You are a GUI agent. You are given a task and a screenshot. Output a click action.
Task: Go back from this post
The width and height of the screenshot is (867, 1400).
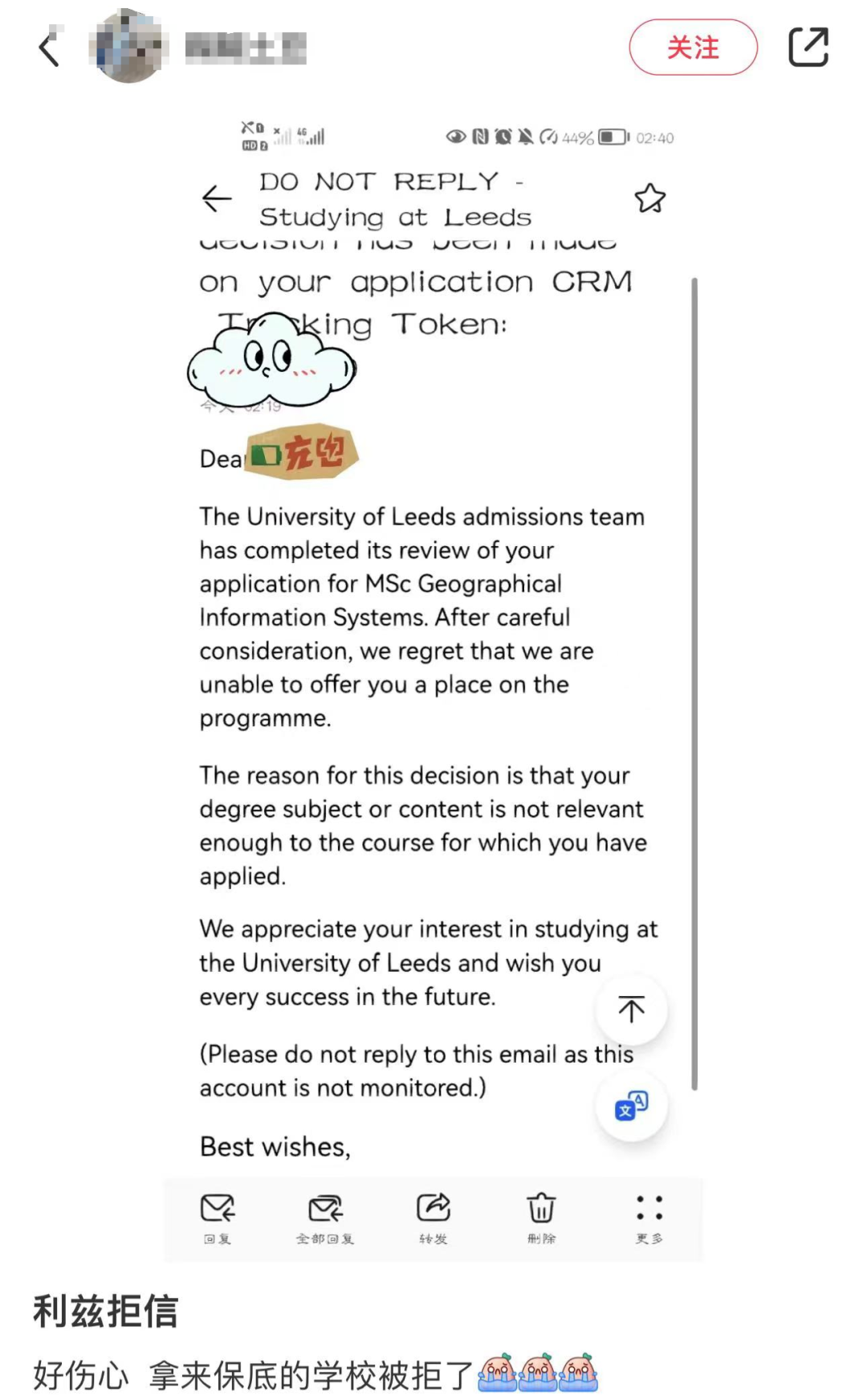[50, 48]
